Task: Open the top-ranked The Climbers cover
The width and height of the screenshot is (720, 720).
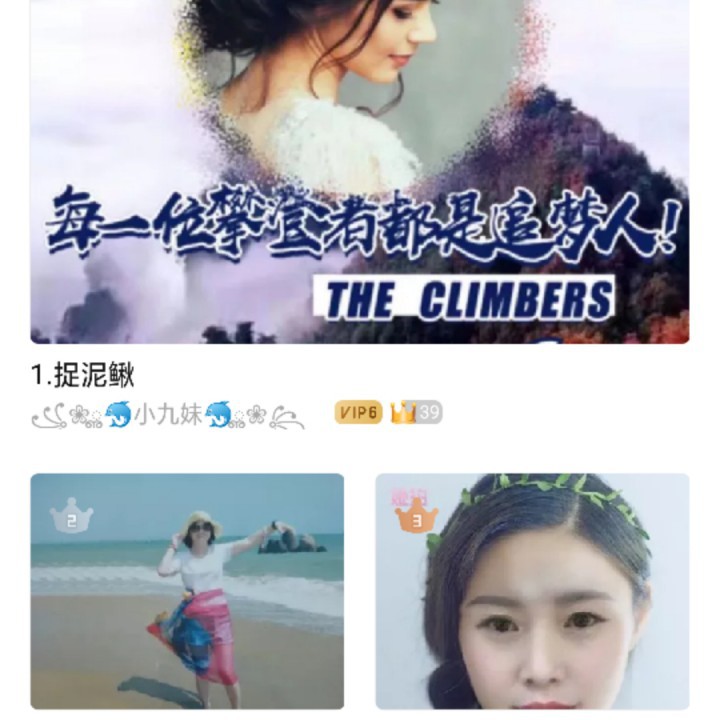Action: tap(360, 170)
